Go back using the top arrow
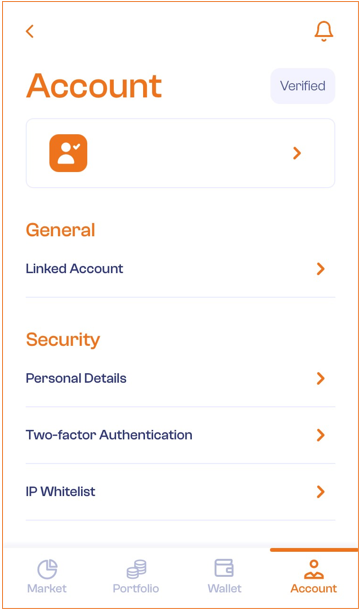 coord(30,31)
